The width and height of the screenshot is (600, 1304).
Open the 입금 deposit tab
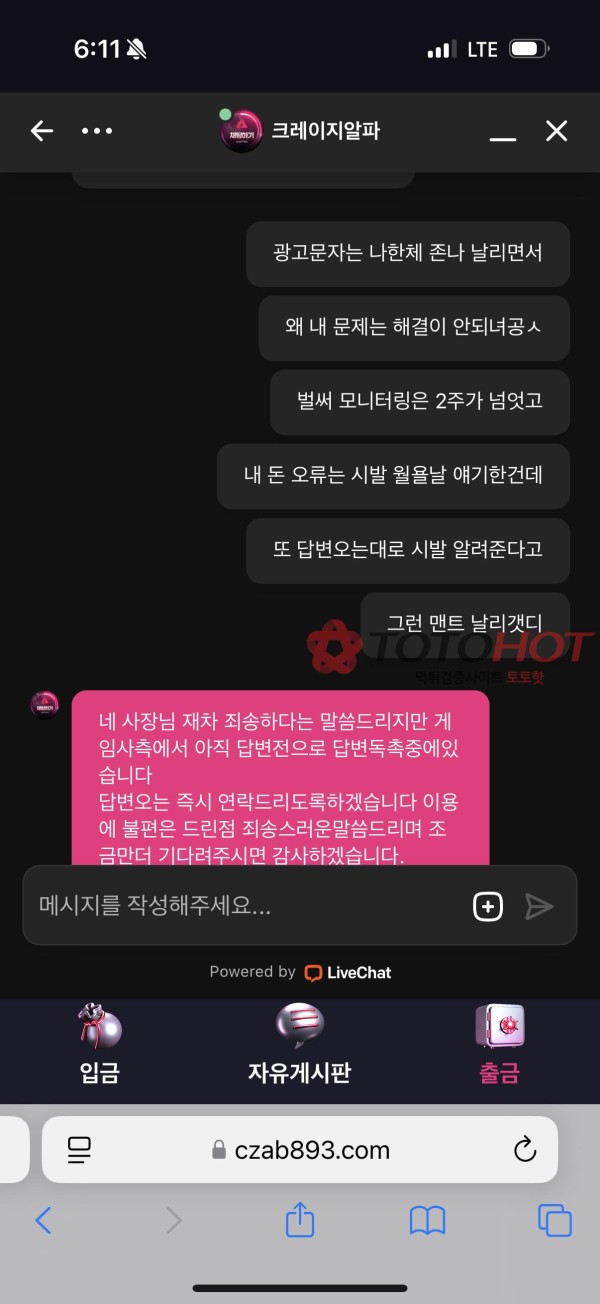click(100, 1045)
